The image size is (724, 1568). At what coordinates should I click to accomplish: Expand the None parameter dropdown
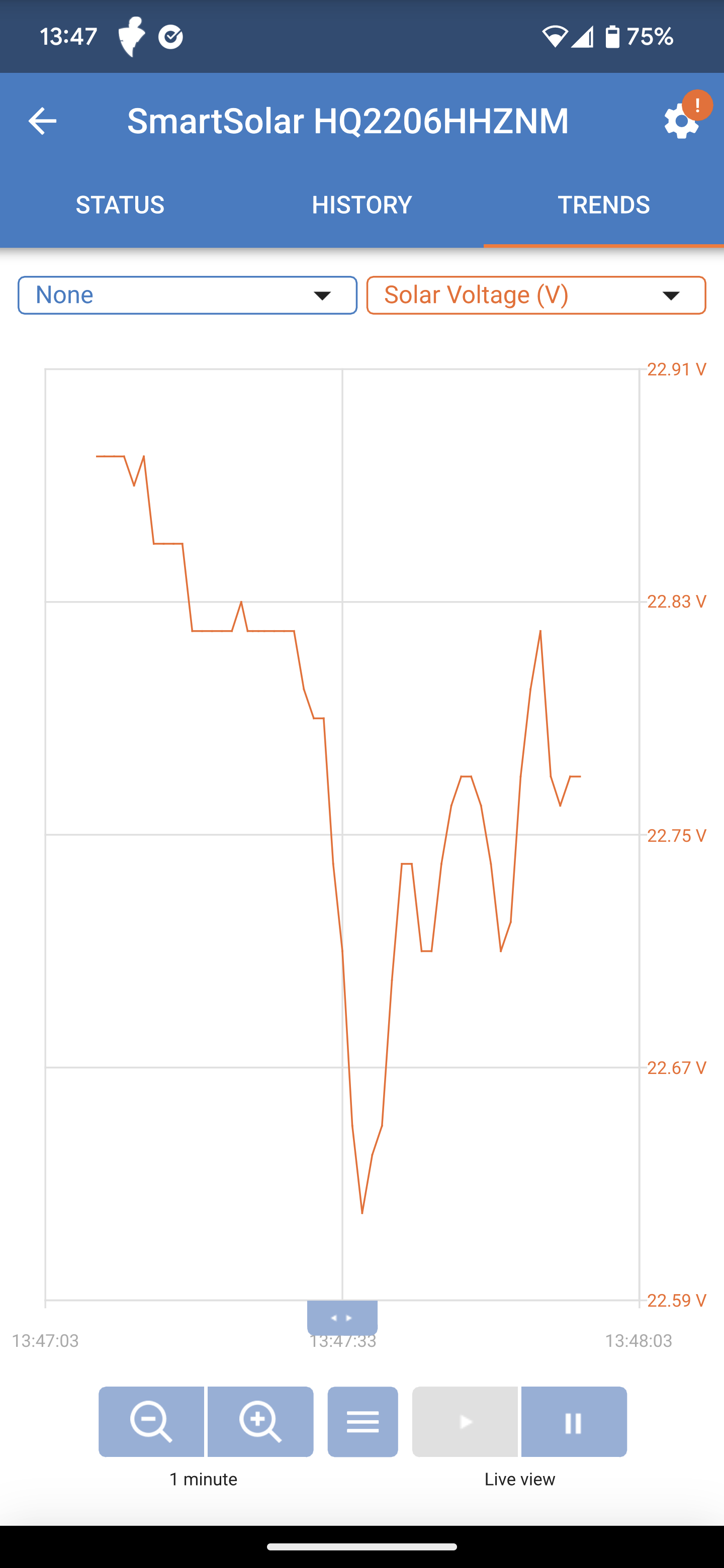[188, 295]
